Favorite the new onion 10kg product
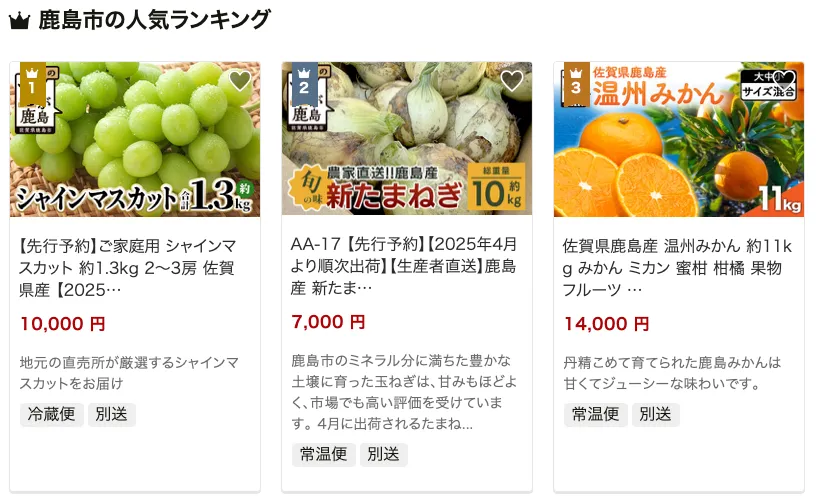The image size is (816, 504). coord(512,81)
